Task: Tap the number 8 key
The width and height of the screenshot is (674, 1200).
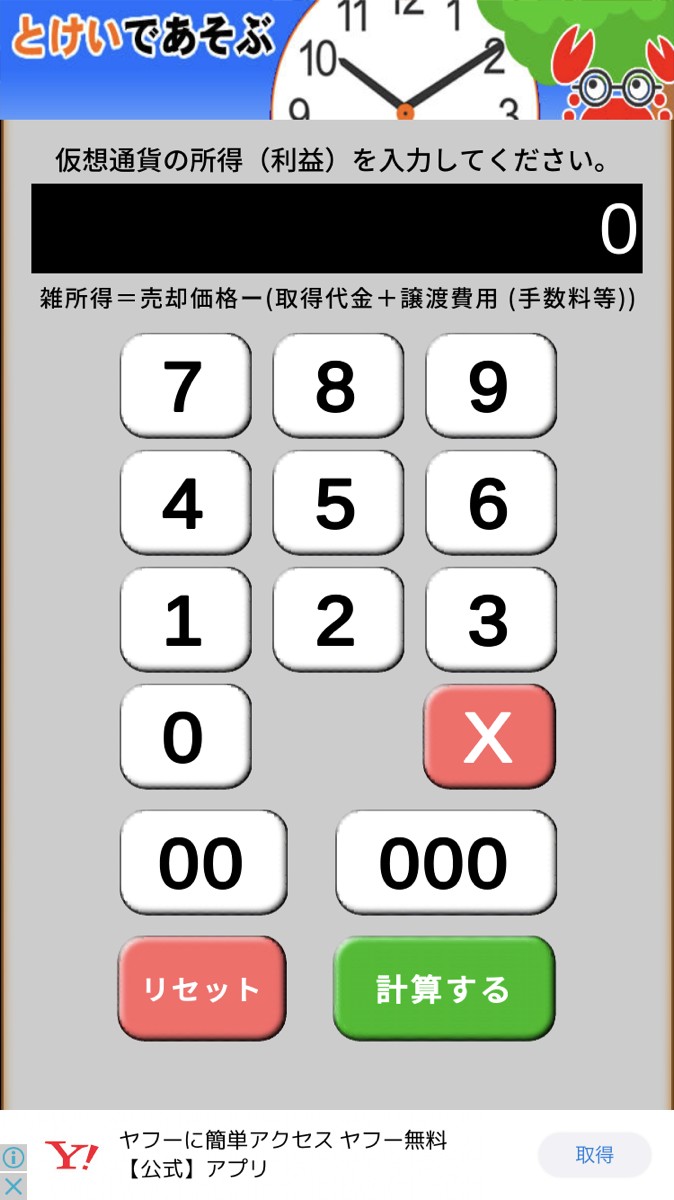Action: 338,385
